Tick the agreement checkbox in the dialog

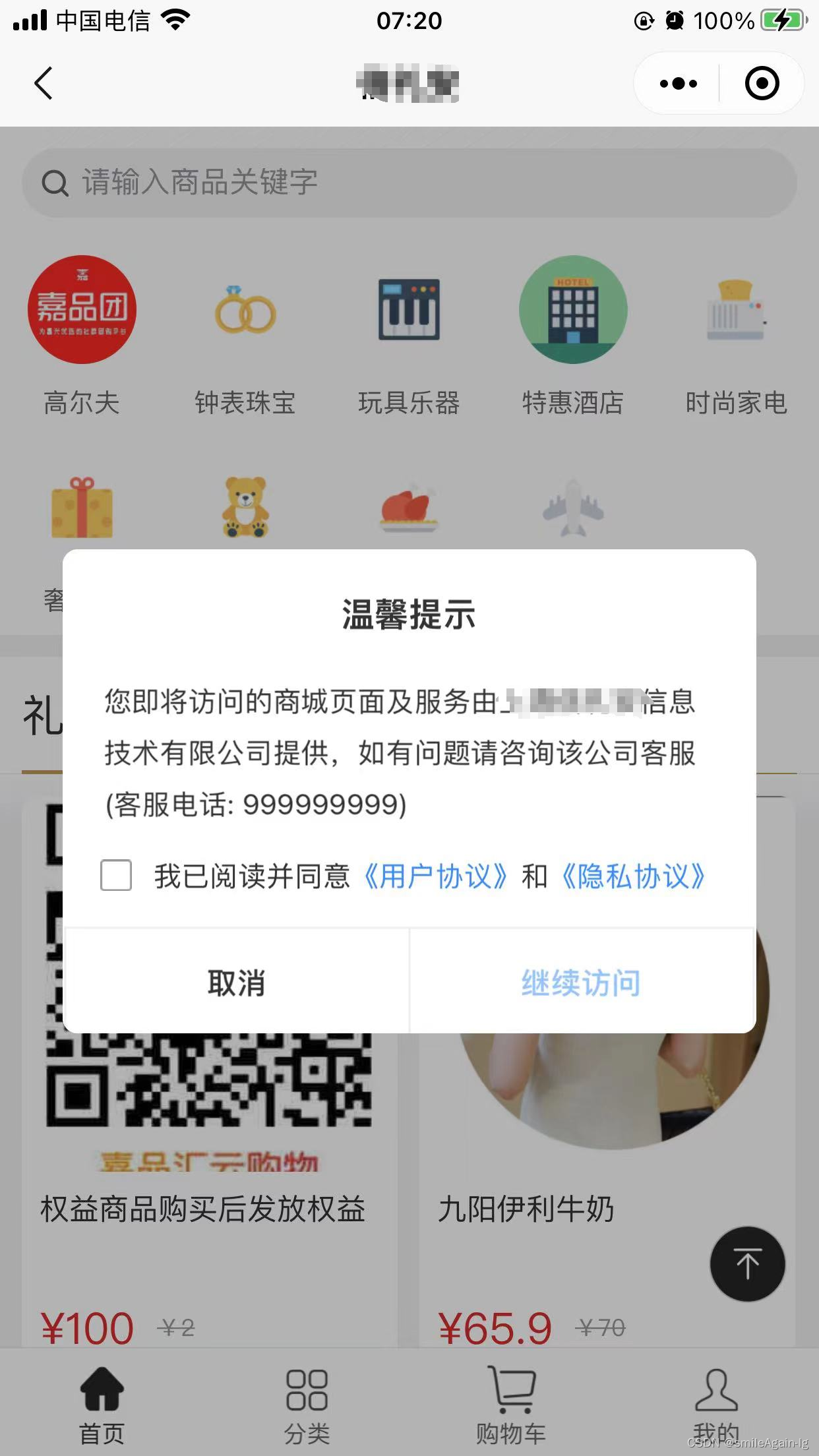click(x=116, y=875)
